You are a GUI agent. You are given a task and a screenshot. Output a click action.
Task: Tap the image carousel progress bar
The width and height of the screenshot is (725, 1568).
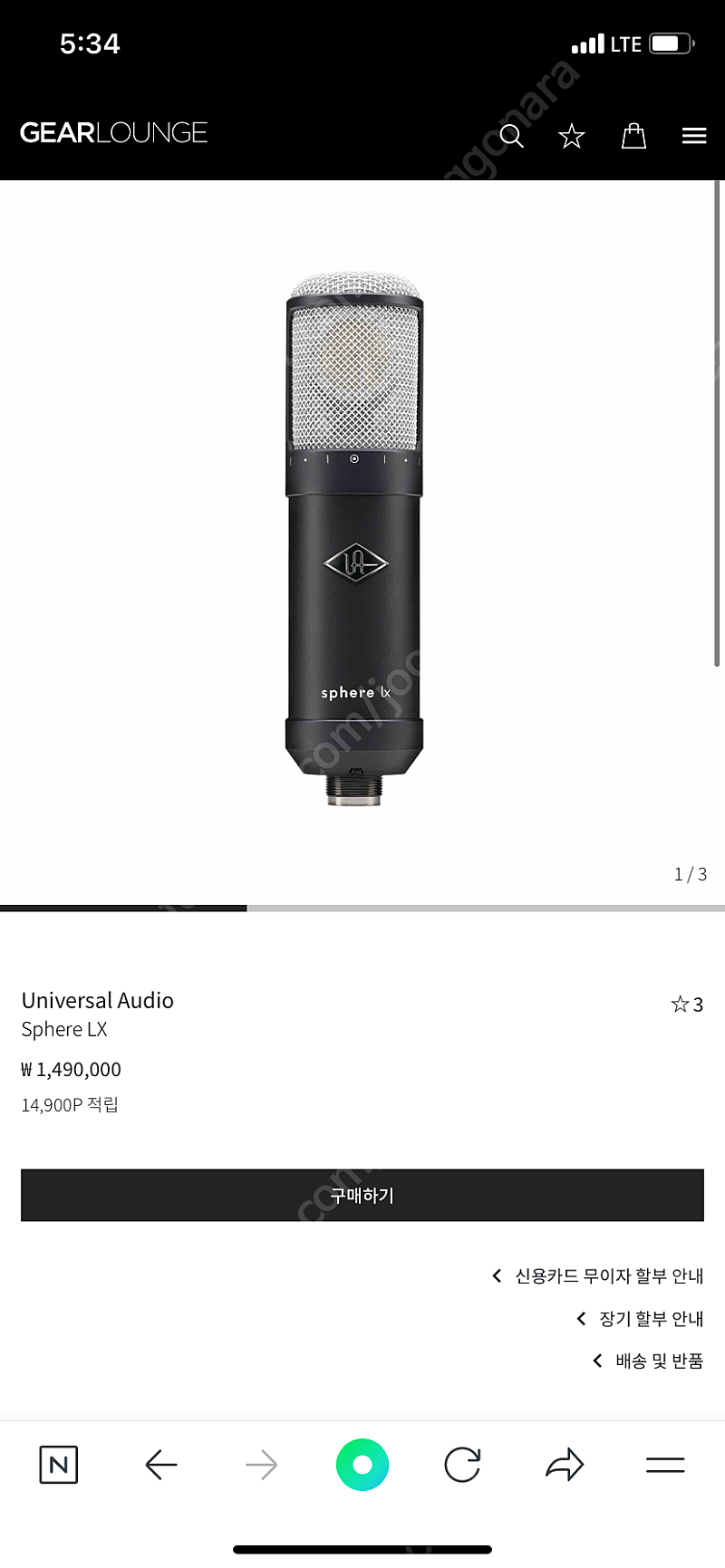pos(362,907)
